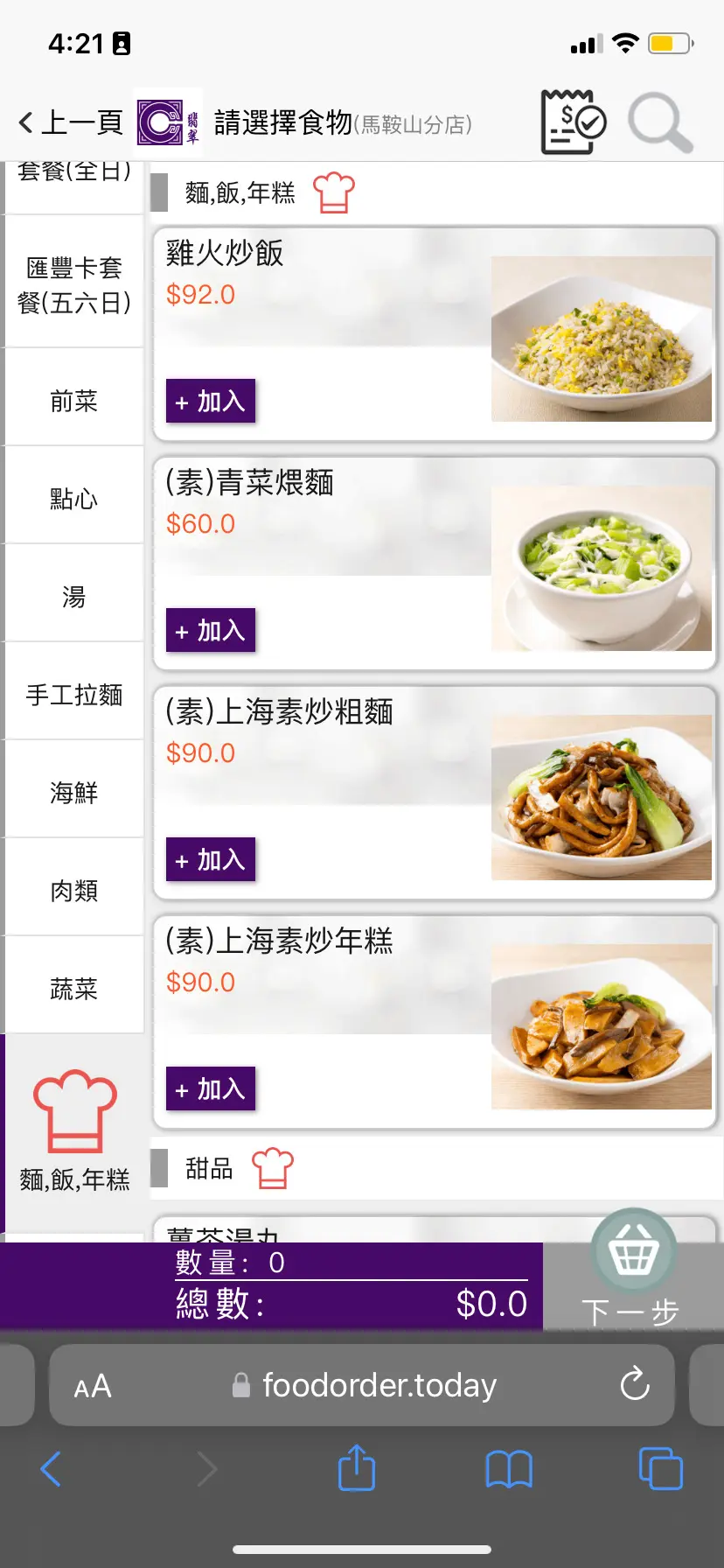The height and width of the screenshot is (1568, 724).
Task: Show the 手工拉麵 category
Action: 74,696
